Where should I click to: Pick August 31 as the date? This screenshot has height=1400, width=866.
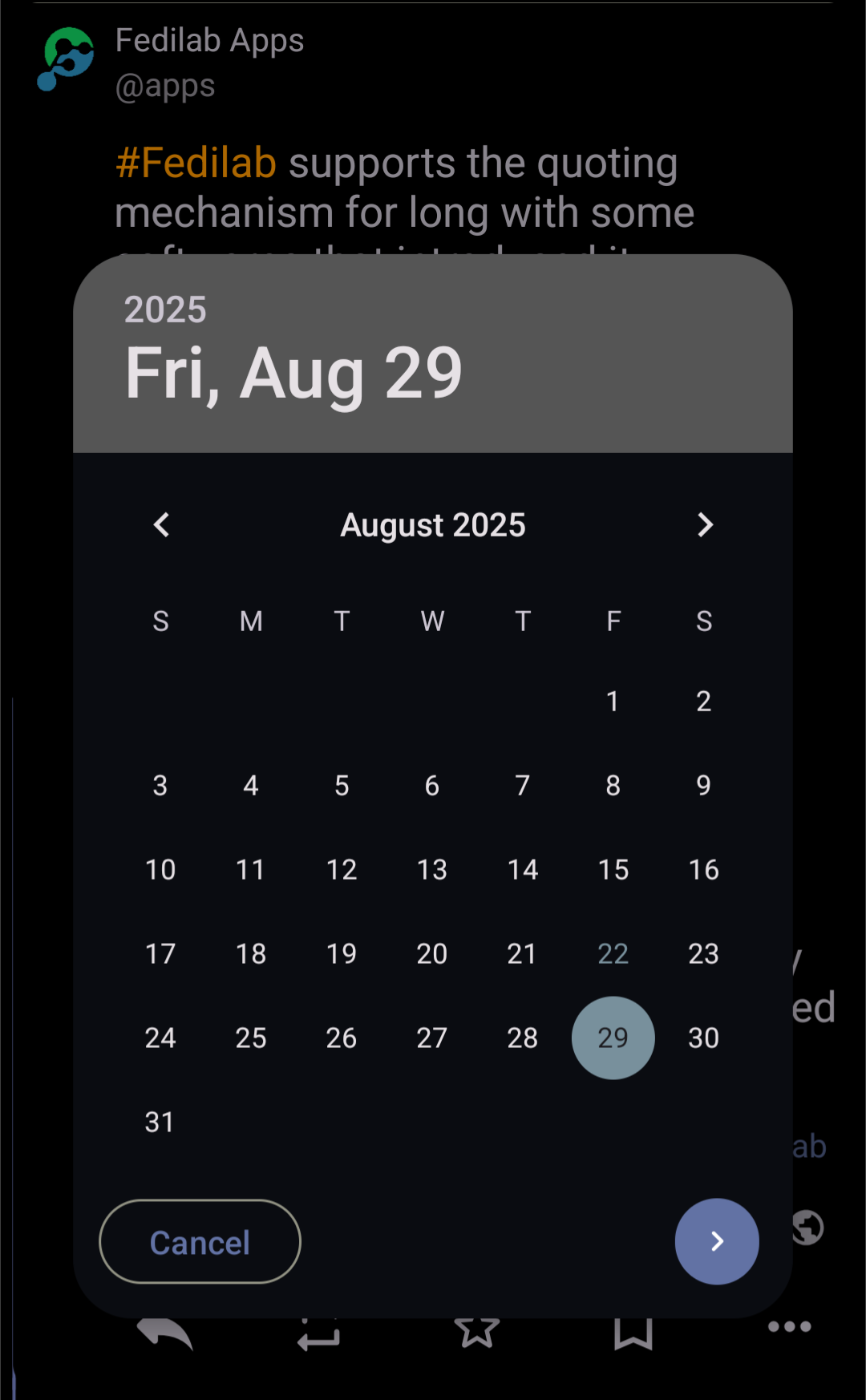(x=160, y=1122)
